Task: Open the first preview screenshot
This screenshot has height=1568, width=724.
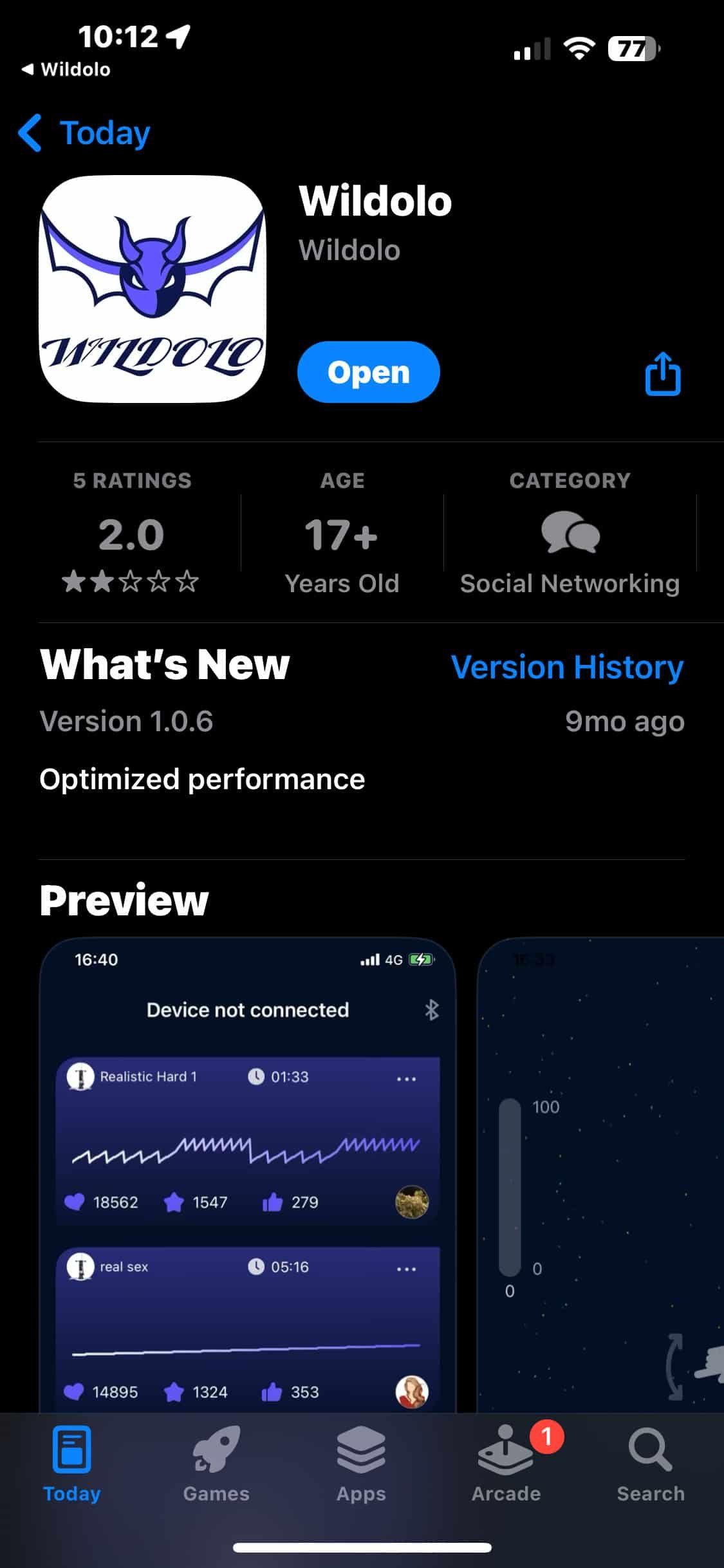Action: tap(247, 1171)
